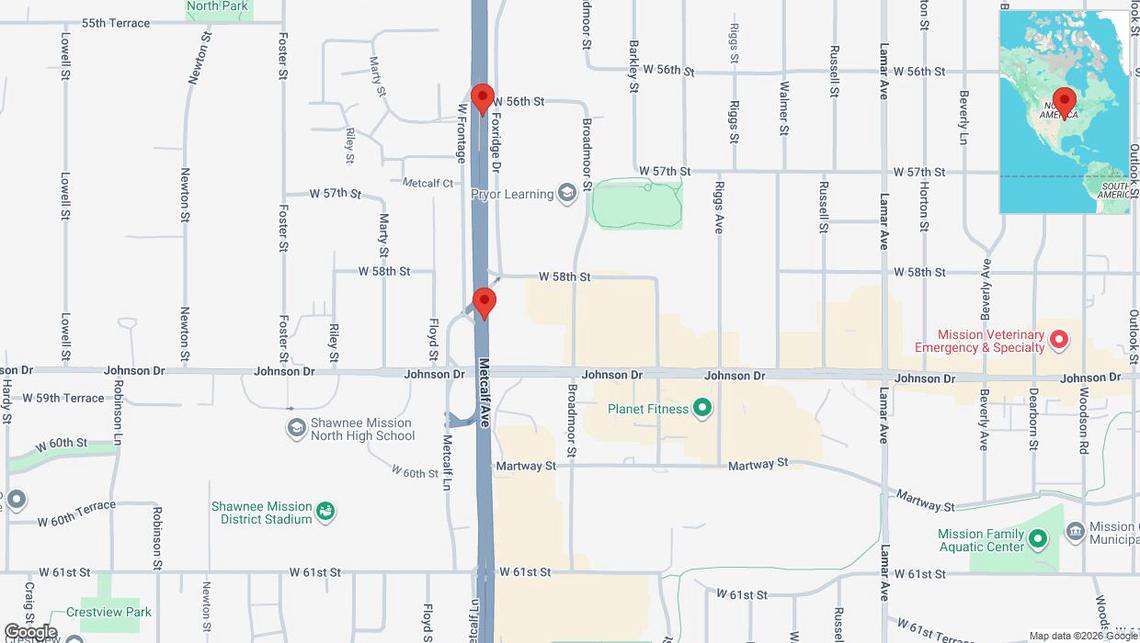Open Mission Veterinary Emergency & Specialty pin
Image resolution: width=1140 pixels, height=643 pixels.
(1059, 341)
